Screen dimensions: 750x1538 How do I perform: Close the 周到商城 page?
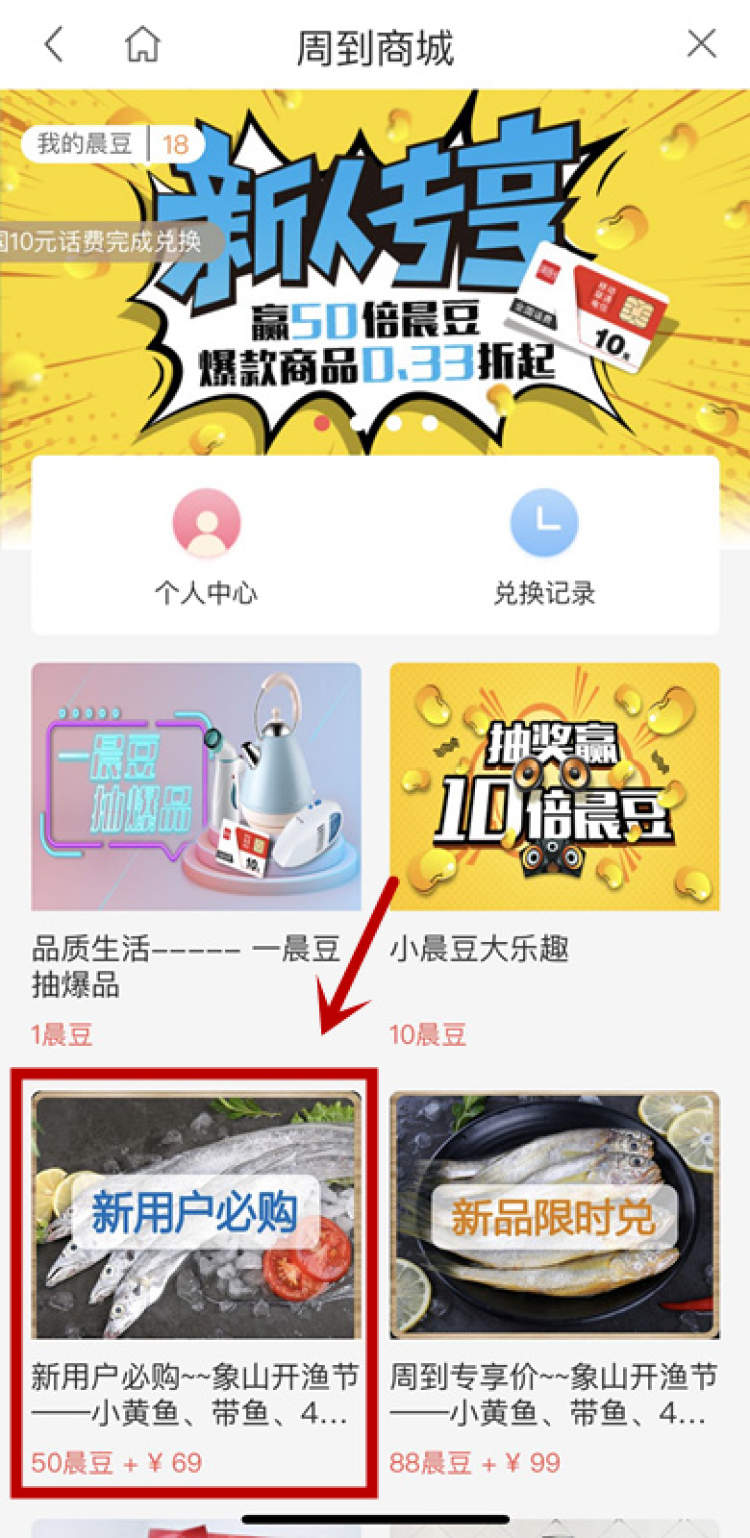(702, 44)
